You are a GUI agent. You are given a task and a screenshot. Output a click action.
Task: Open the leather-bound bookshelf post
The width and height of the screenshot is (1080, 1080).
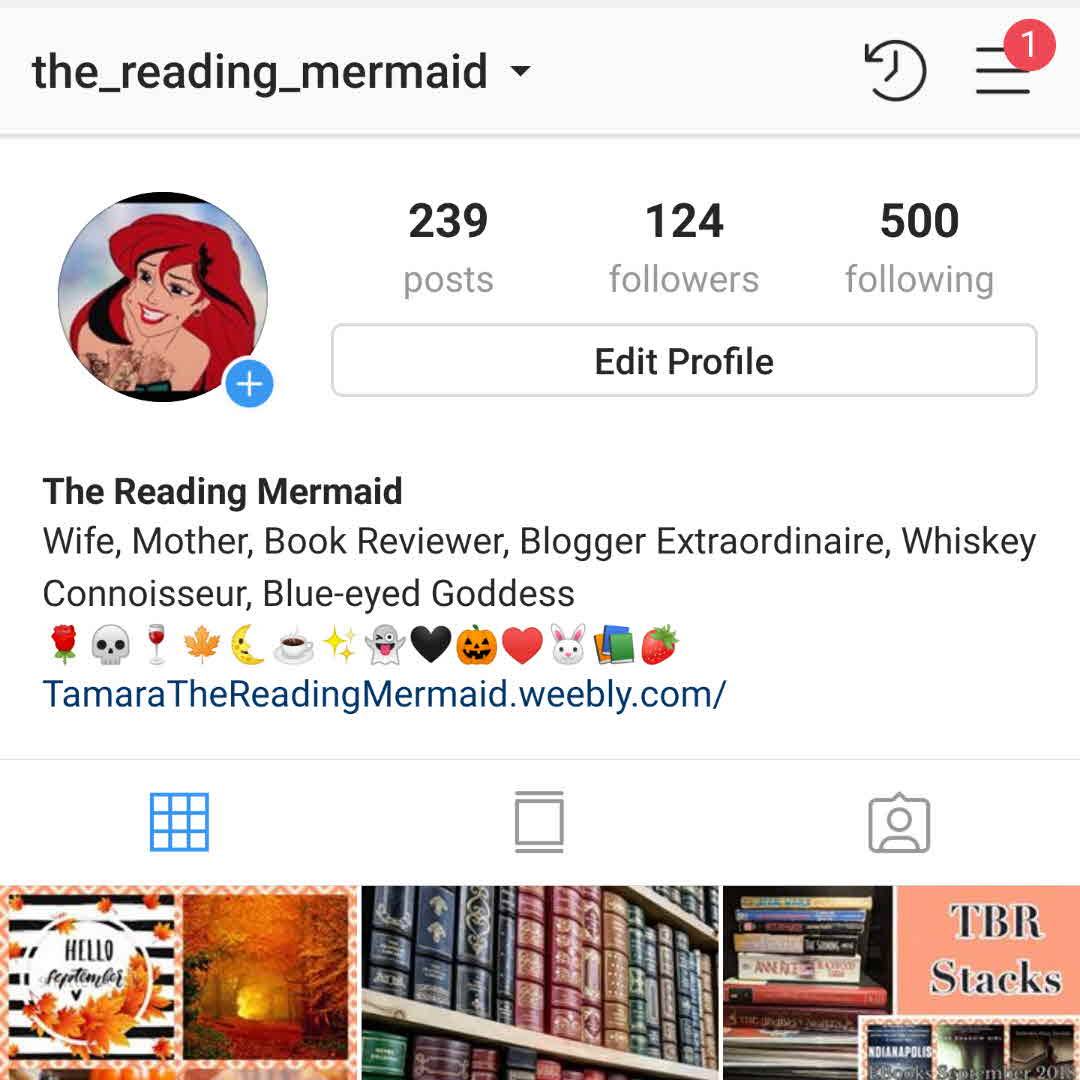pyautogui.click(x=540, y=982)
